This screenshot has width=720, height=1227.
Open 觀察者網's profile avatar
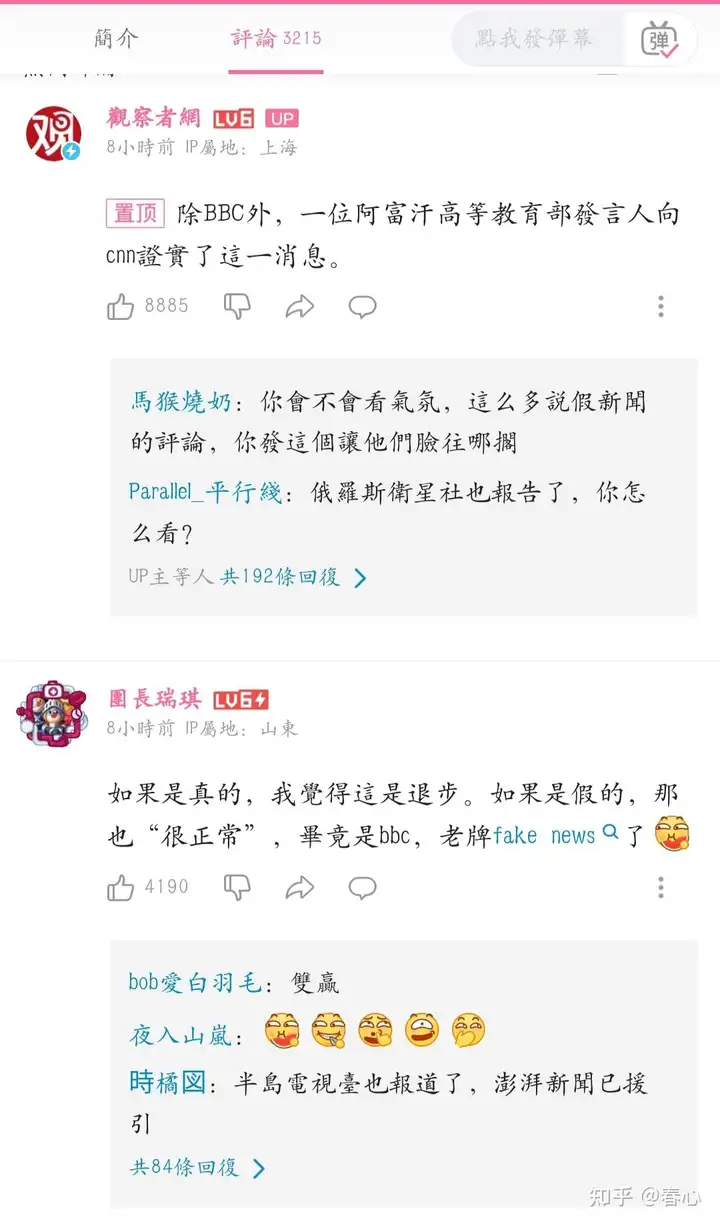click(53, 132)
